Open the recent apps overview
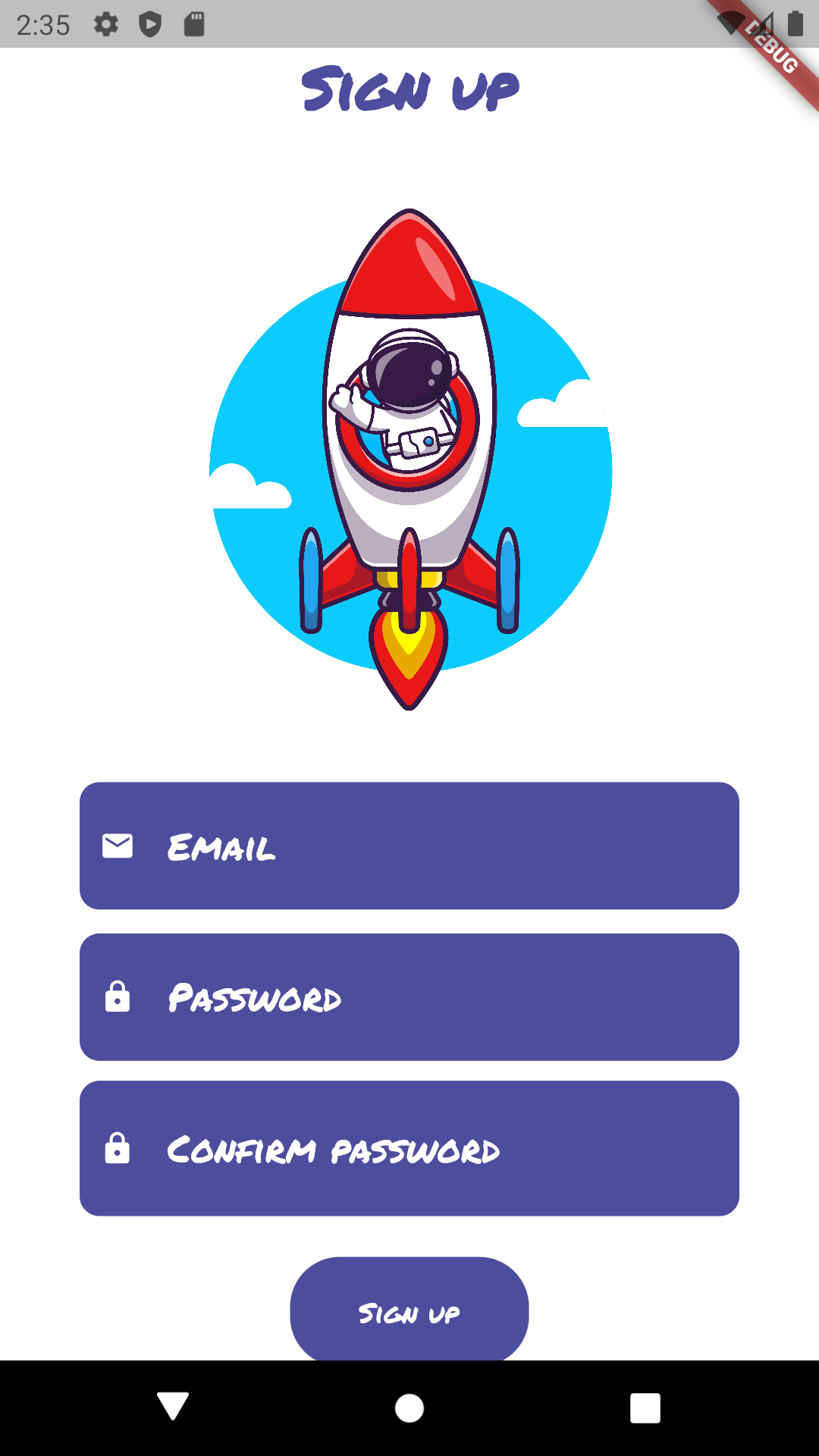Viewport: 819px width, 1456px height. coord(645,1408)
